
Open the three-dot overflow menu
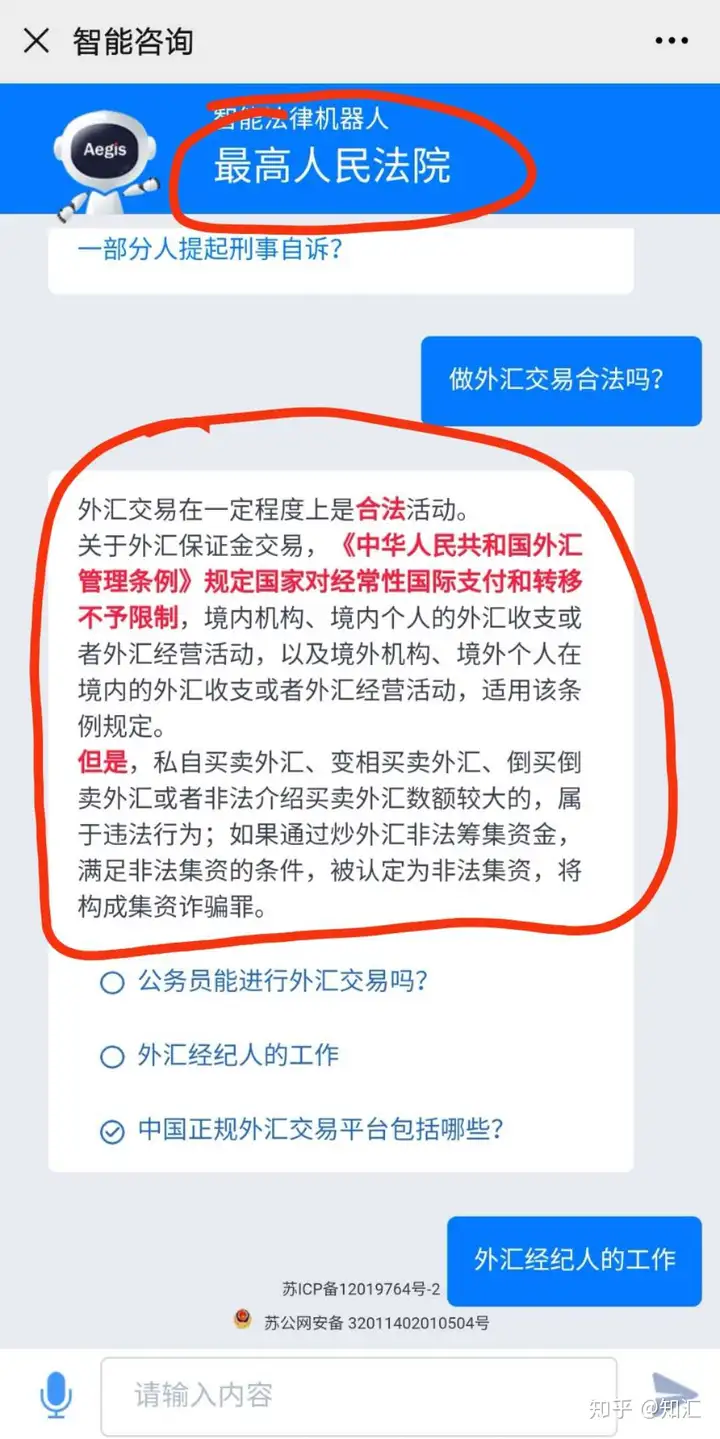tap(671, 41)
